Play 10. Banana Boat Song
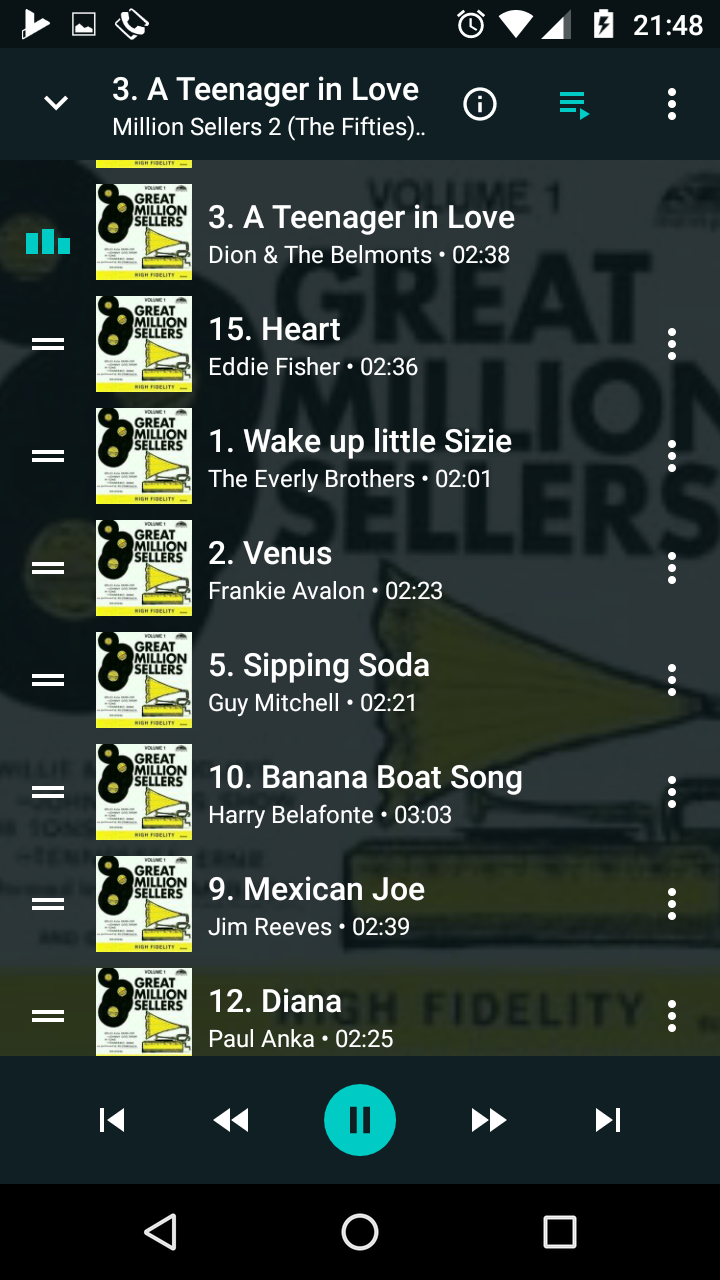This screenshot has width=720, height=1280. click(360, 792)
